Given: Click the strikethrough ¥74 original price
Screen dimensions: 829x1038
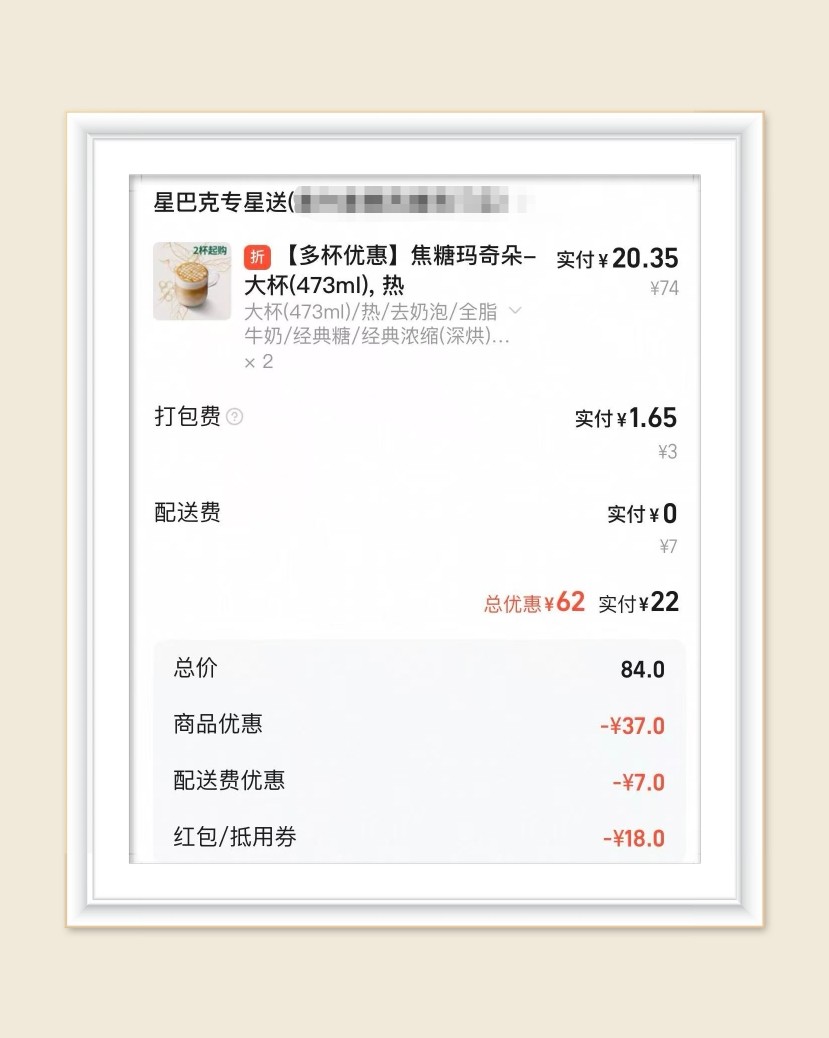Looking at the screenshot, I should tap(664, 288).
